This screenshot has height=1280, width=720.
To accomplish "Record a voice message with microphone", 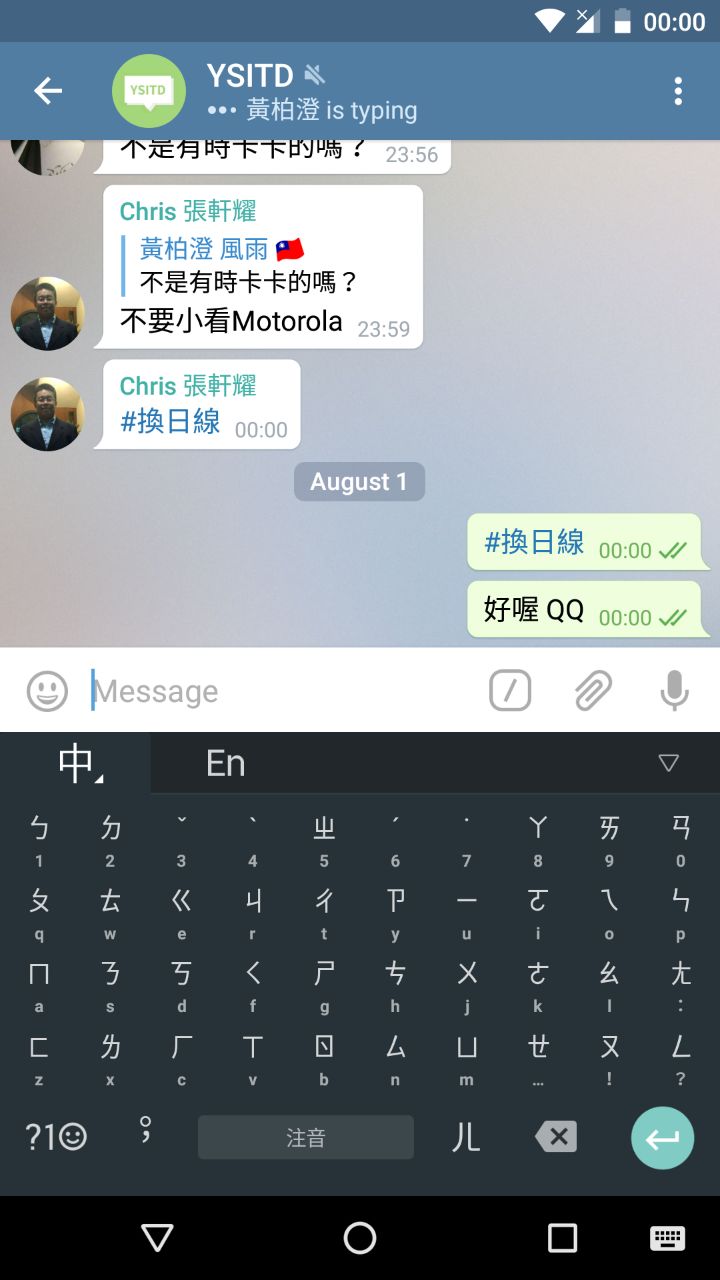I will coord(675,691).
